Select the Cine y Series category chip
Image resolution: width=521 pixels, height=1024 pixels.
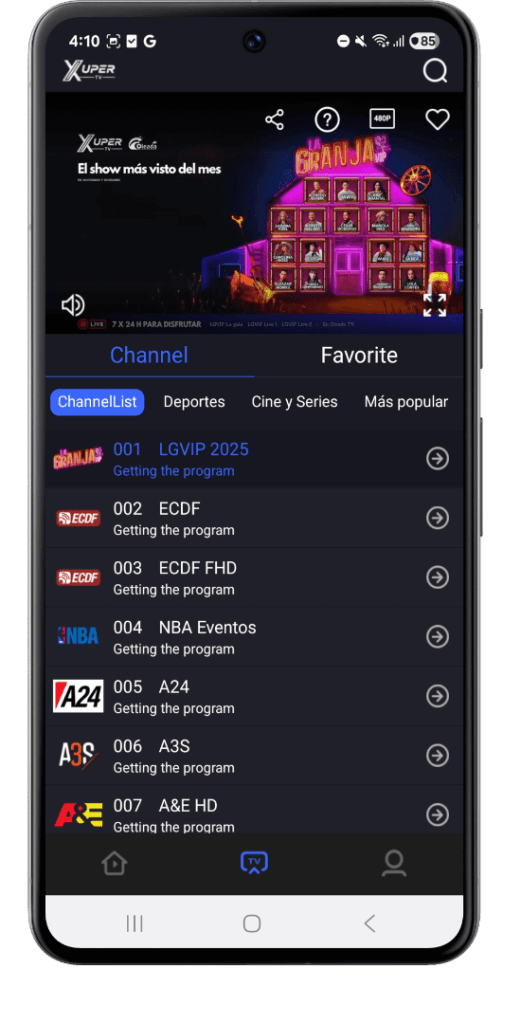tap(294, 402)
